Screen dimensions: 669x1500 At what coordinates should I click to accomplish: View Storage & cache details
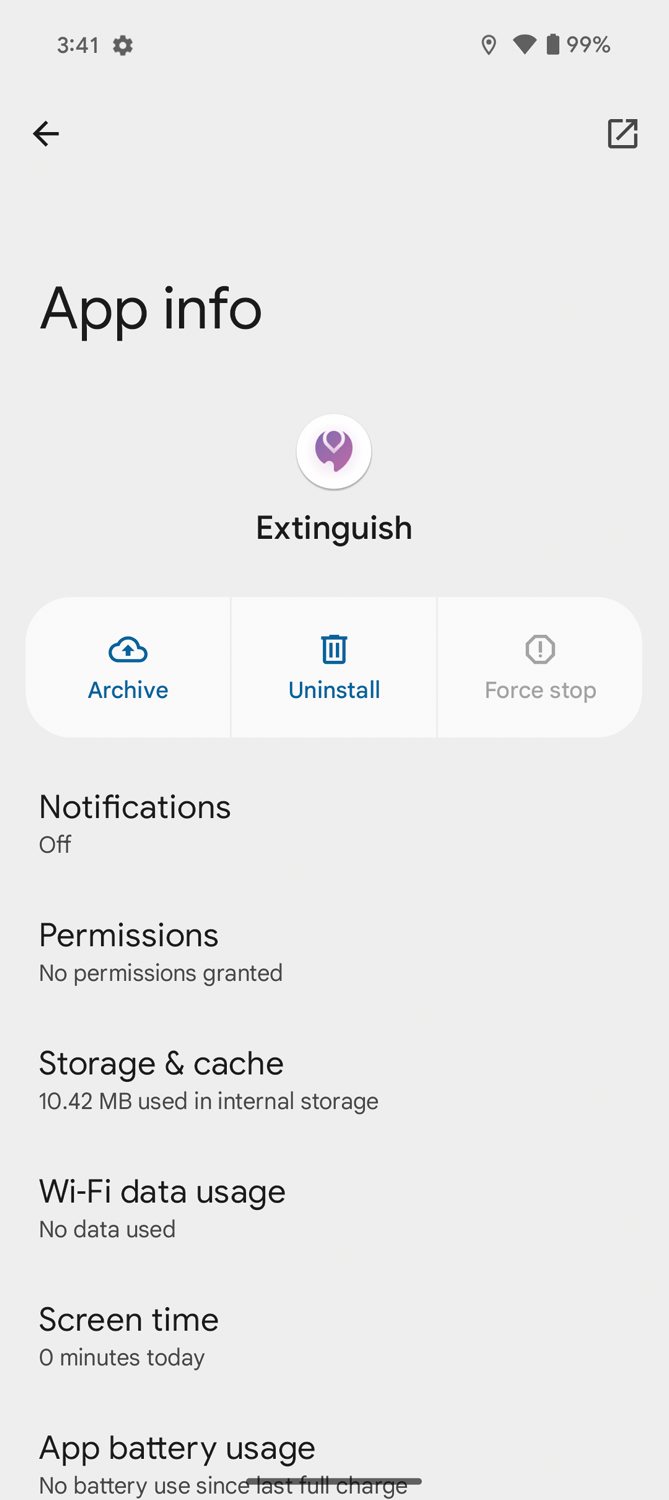click(334, 1081)
